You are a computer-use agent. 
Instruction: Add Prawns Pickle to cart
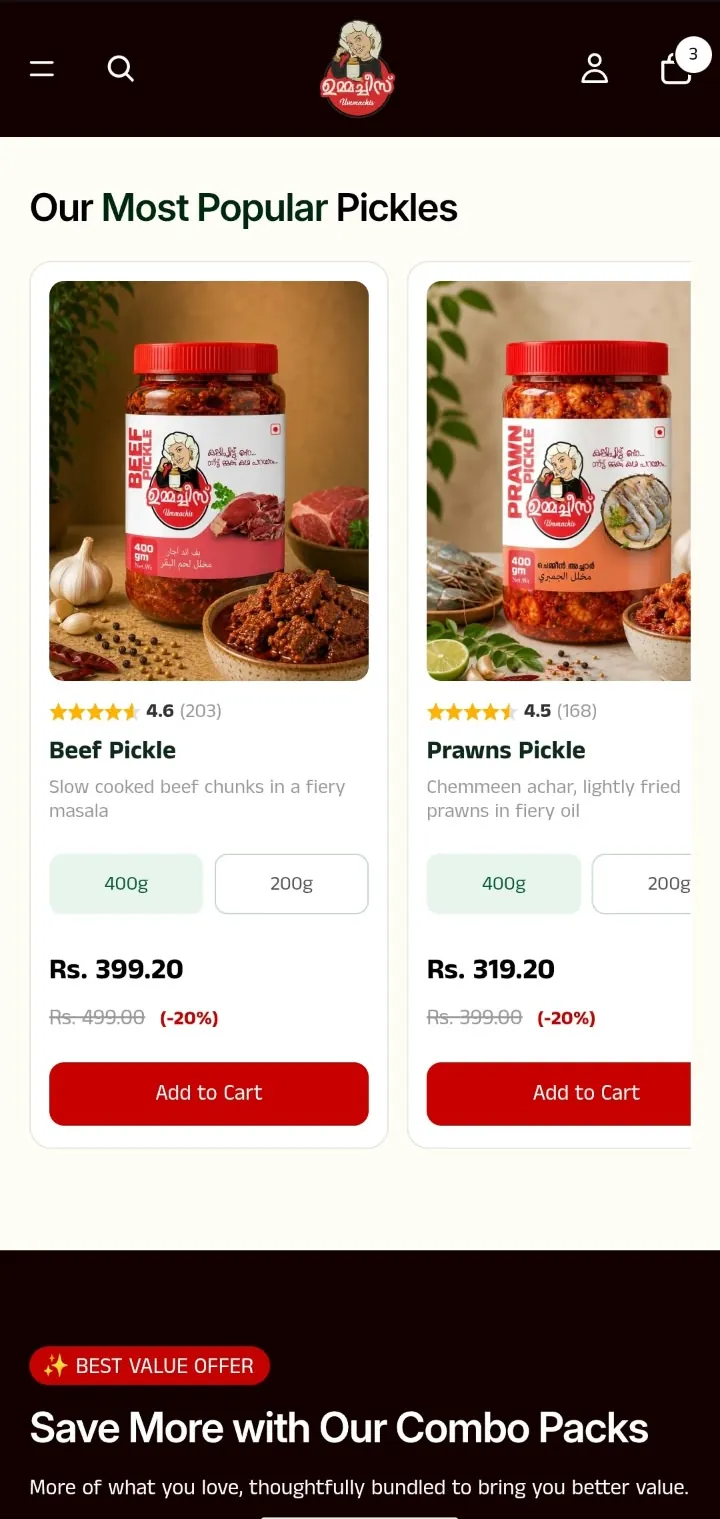point(559,1094)
